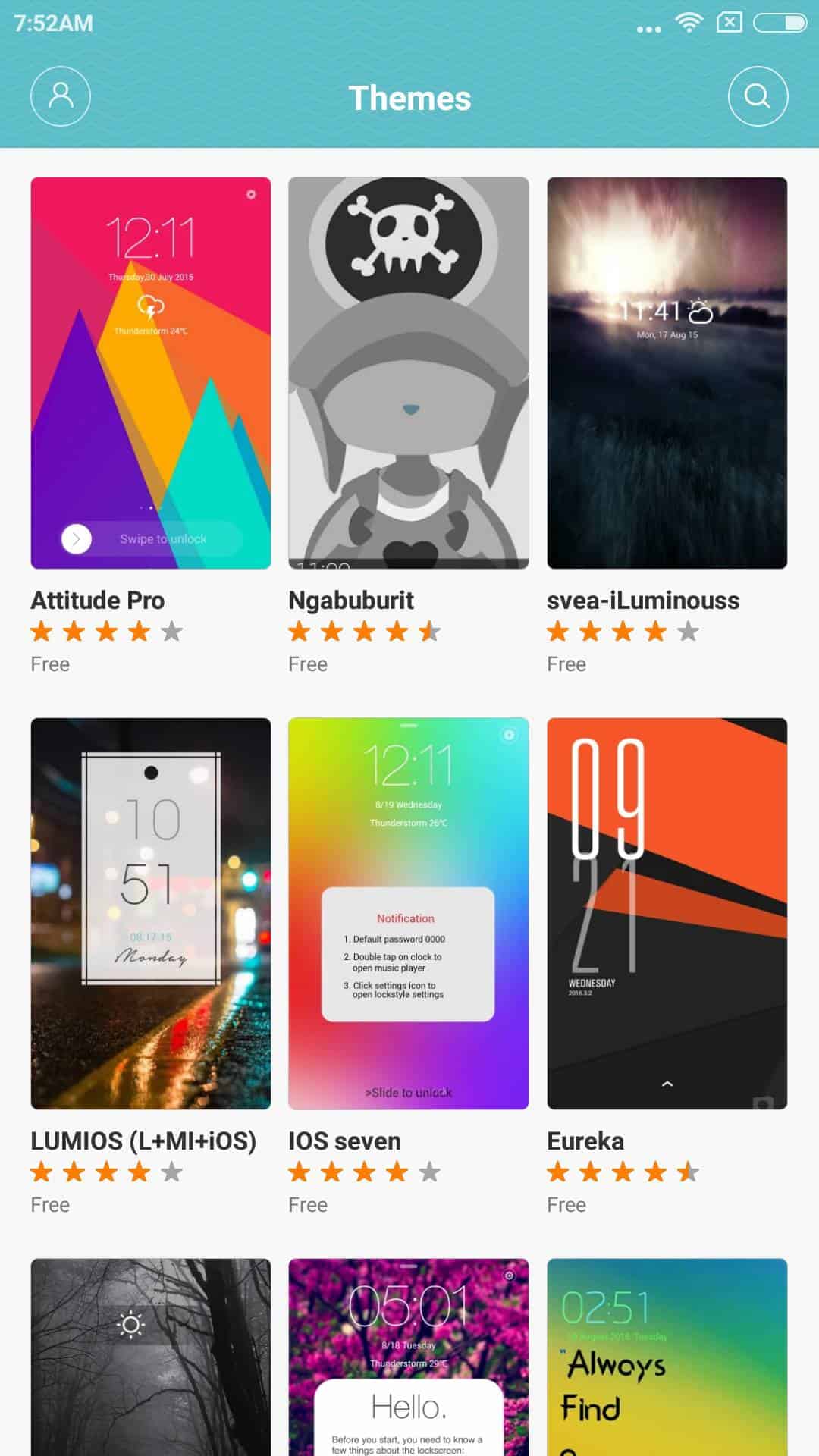Click the Themes header title
The height and width of the screenshot is (1456, 819).
(x=409, y=98)
